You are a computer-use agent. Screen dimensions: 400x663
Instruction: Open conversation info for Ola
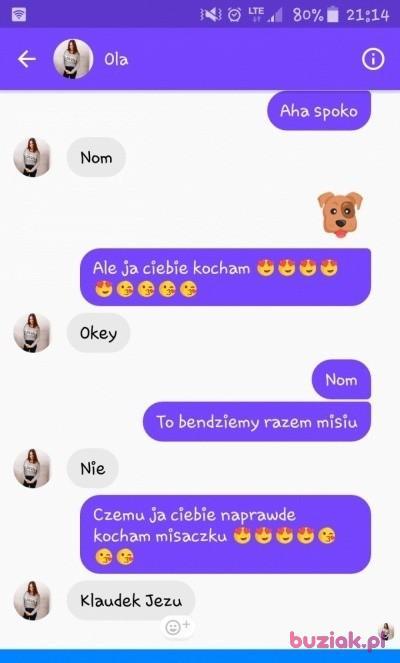[373, 59]
